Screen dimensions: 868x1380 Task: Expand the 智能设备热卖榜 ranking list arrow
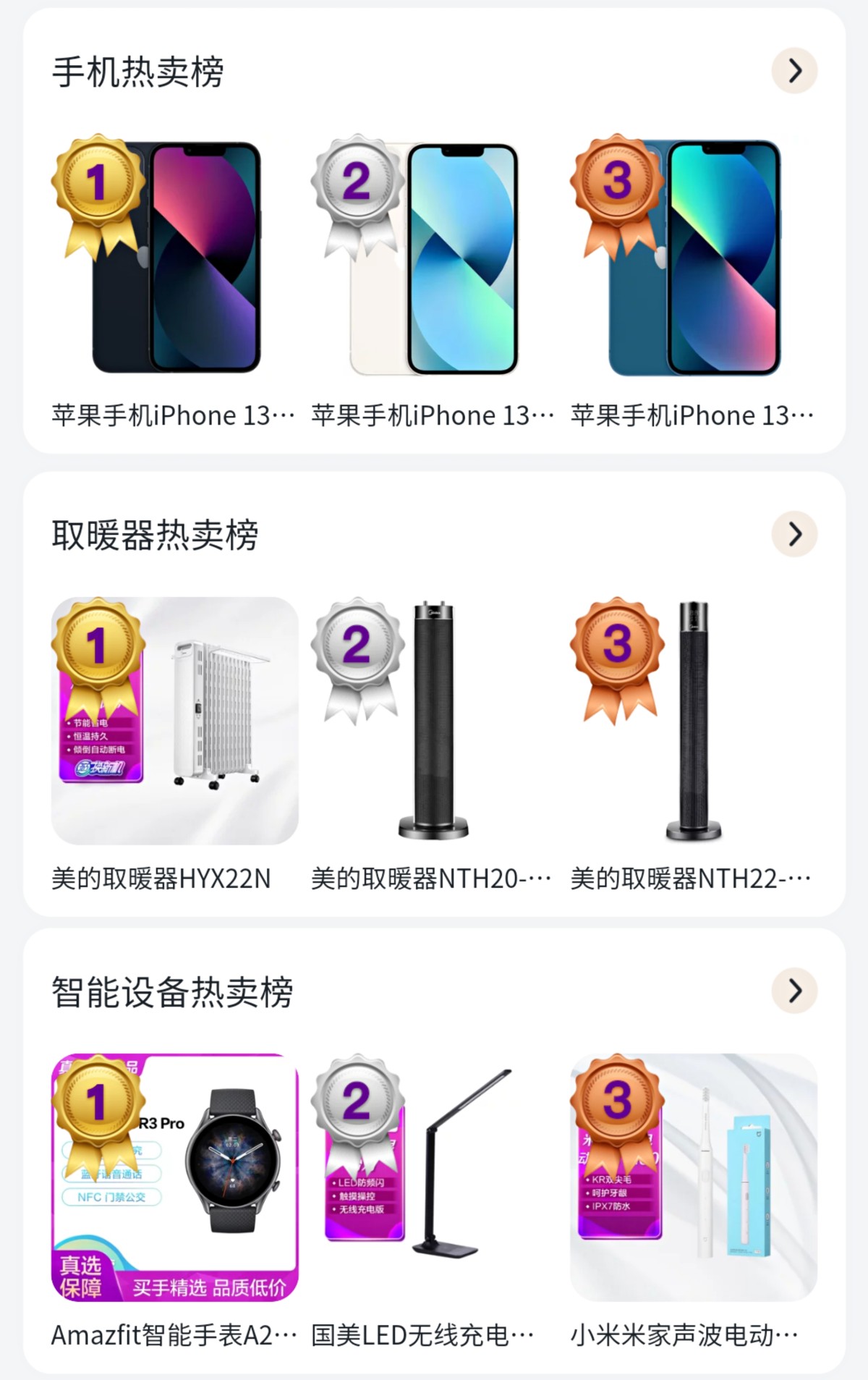pos(794,991)
